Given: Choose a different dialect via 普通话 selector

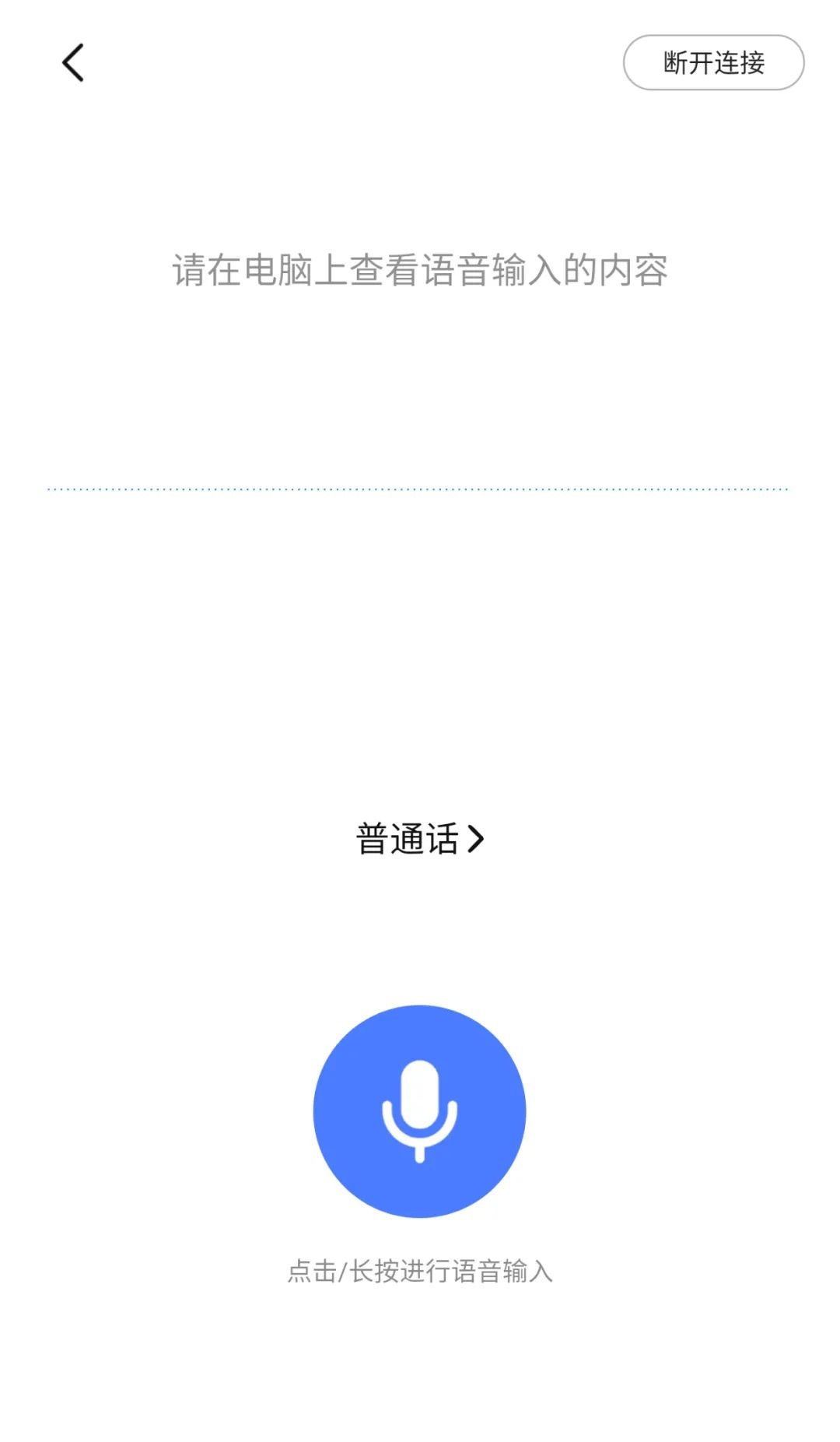Looking at the screenshot, I should coord(420,840).
